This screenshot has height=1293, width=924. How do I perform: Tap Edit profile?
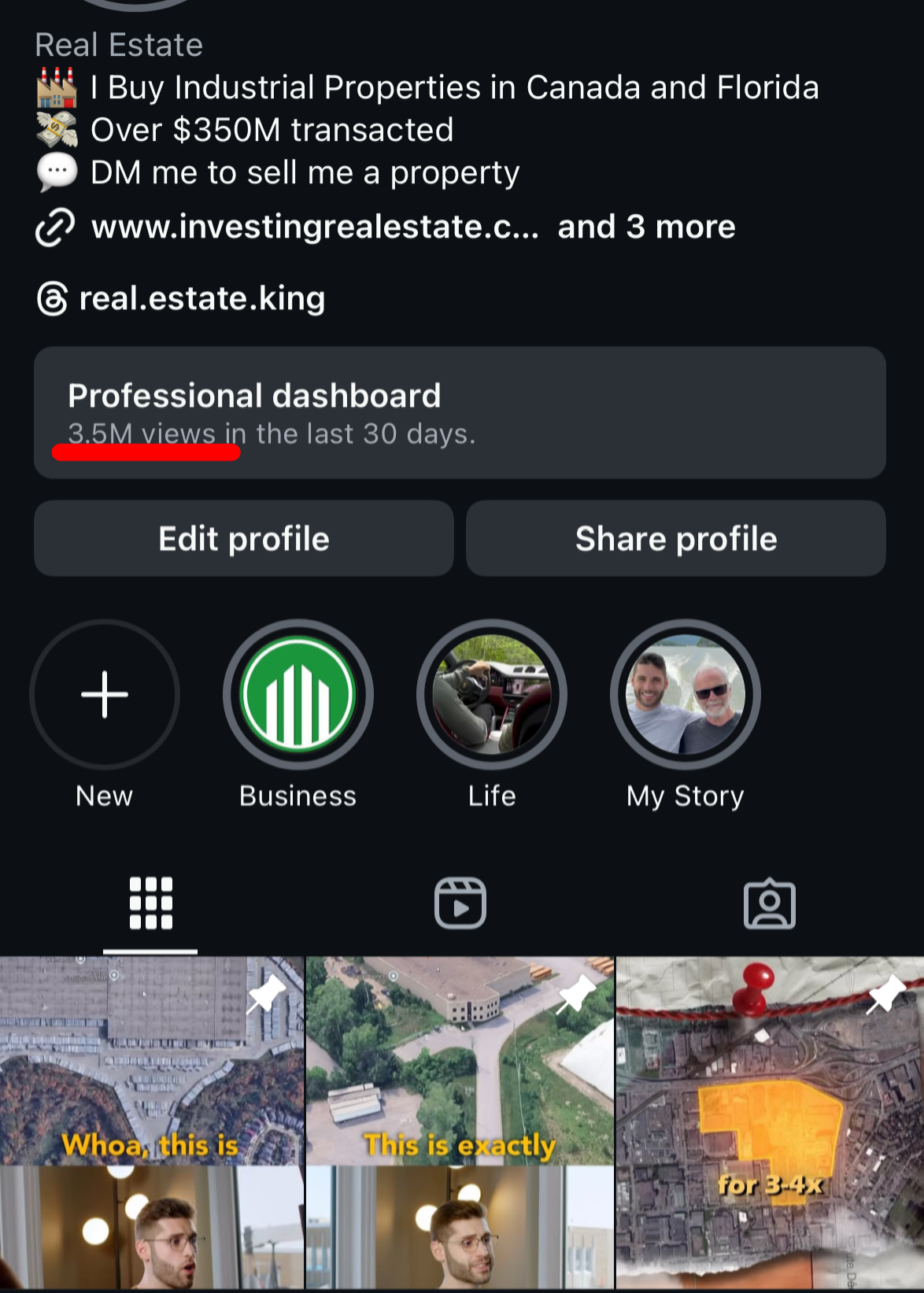(x=244, y=539)
